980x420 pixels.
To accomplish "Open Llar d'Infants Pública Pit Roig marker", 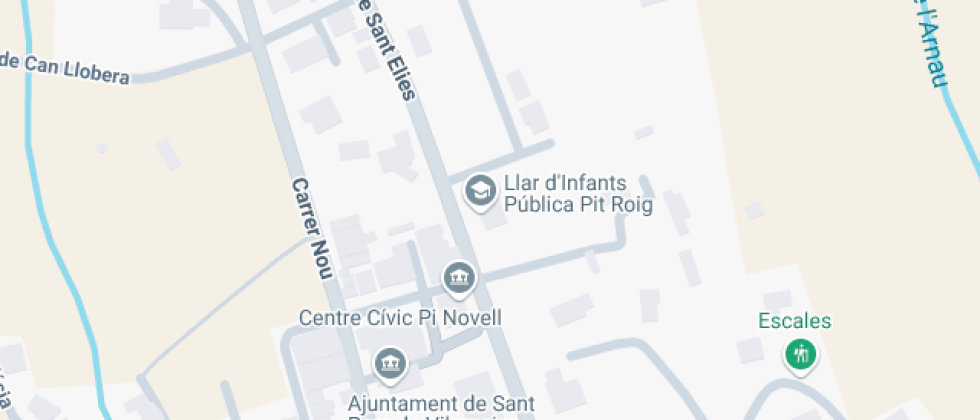I will (x=482, y=190).
